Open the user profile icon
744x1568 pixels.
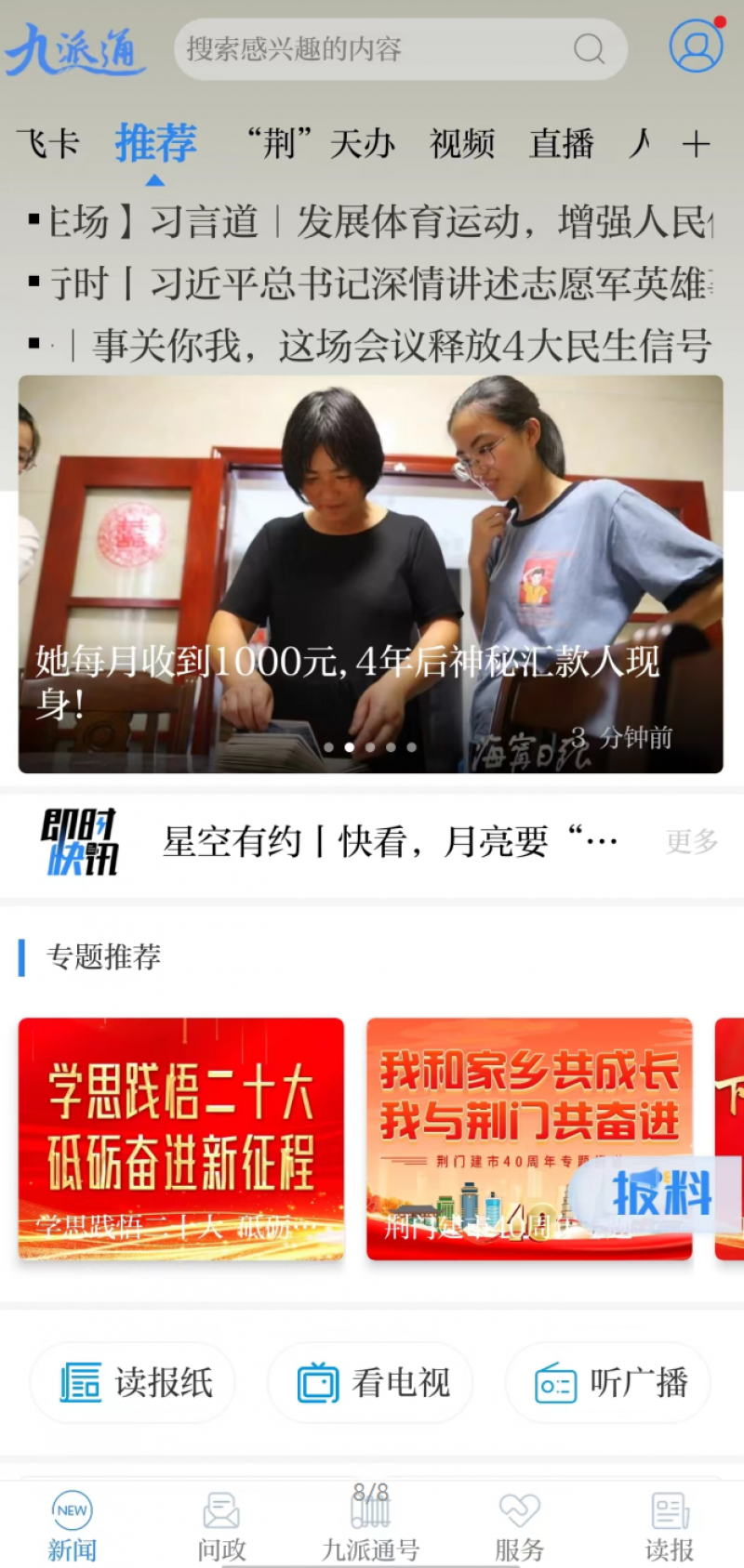click(x=695, y=46)
